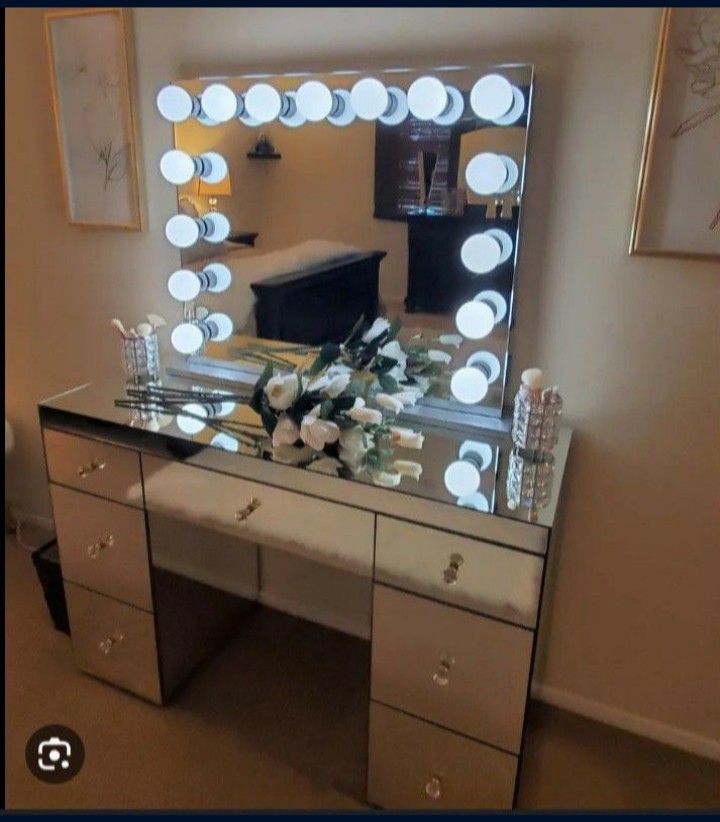Open visual search lens icon
Image resolution: width=720 pixels, height=822 pixels.
[55, 754]
